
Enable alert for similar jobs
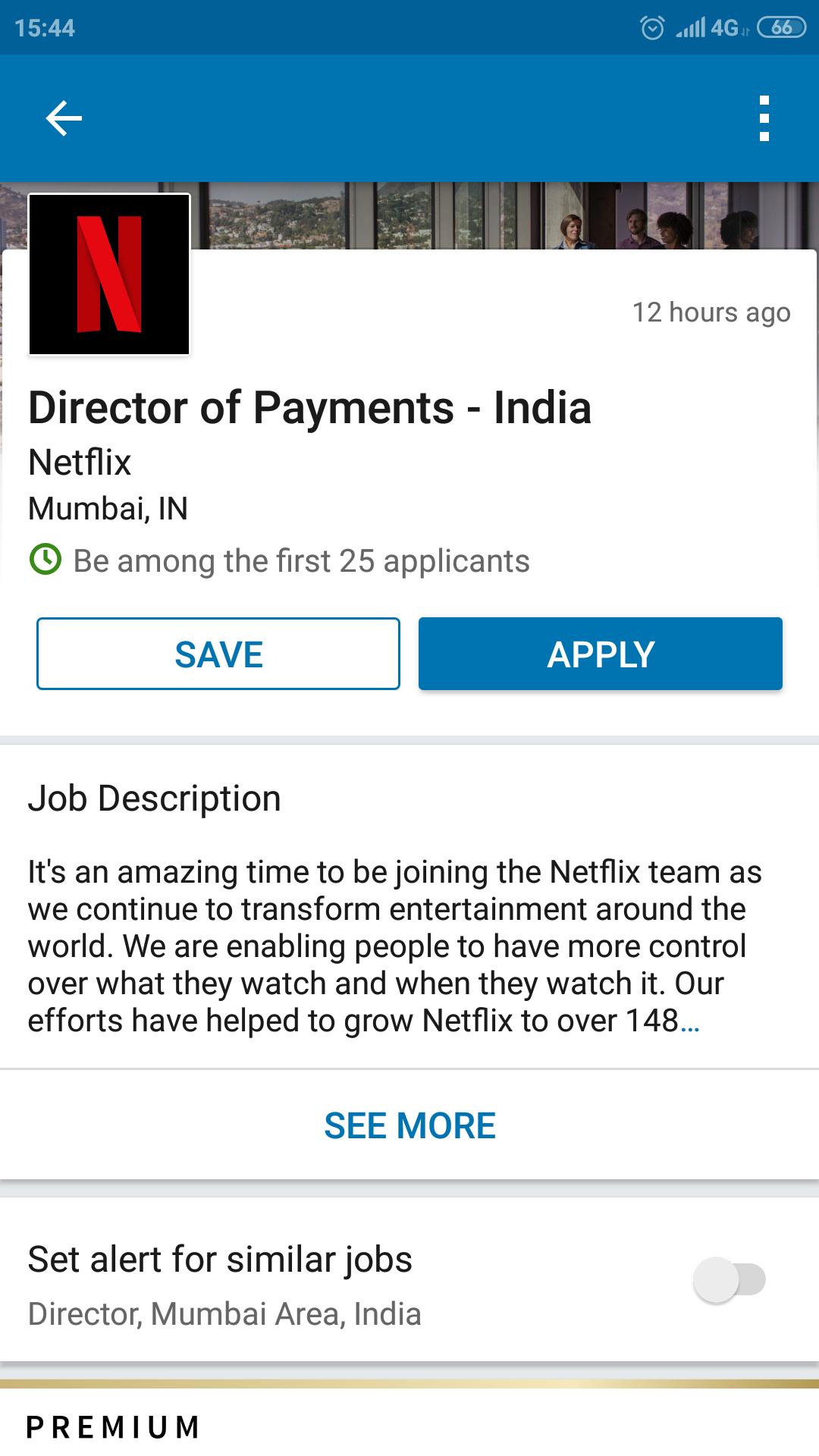click(729, 1280)
